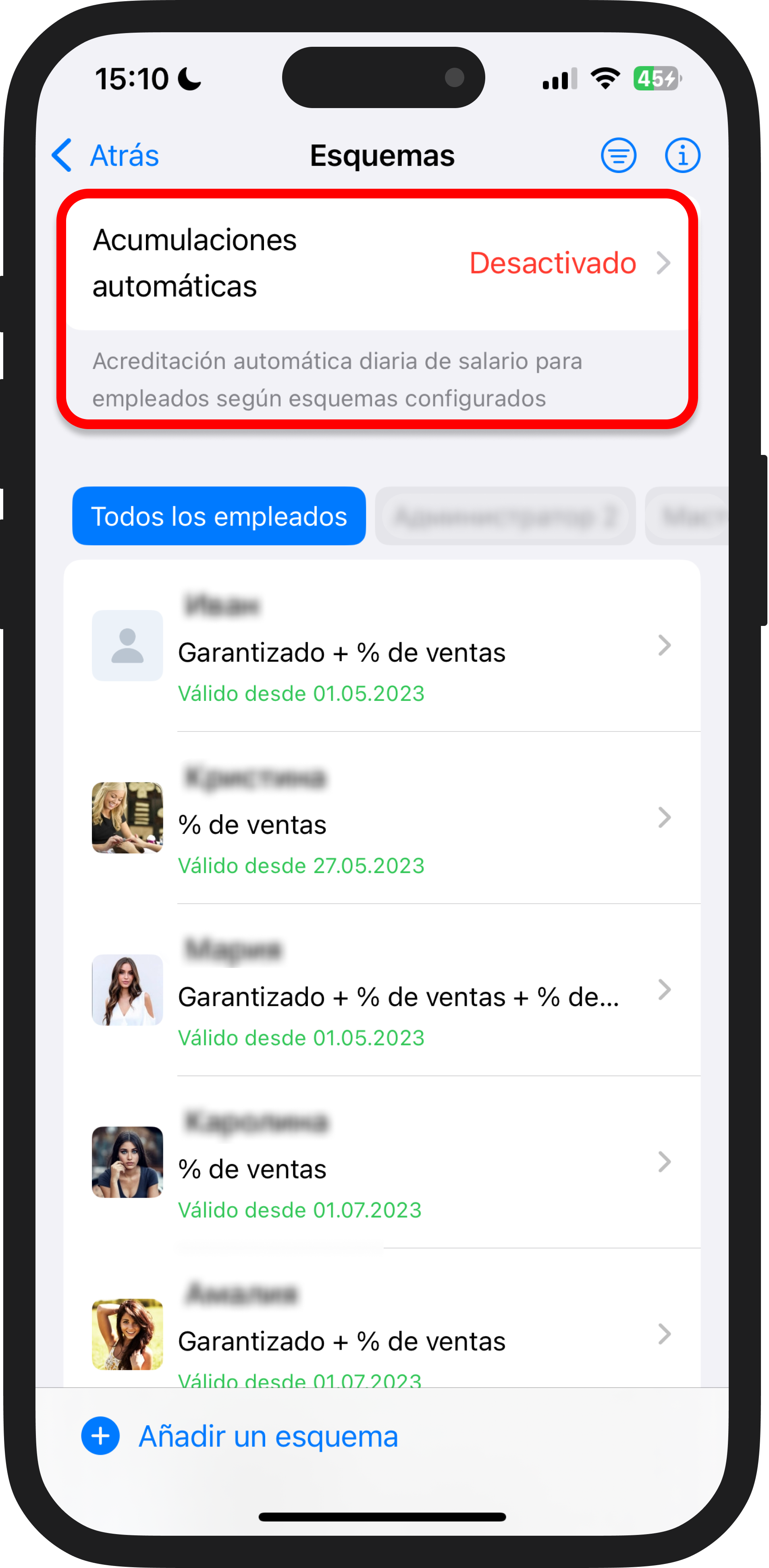769x1568 pixels.
Task: Select the Todos los empleados chip
Action: (218, 516)
